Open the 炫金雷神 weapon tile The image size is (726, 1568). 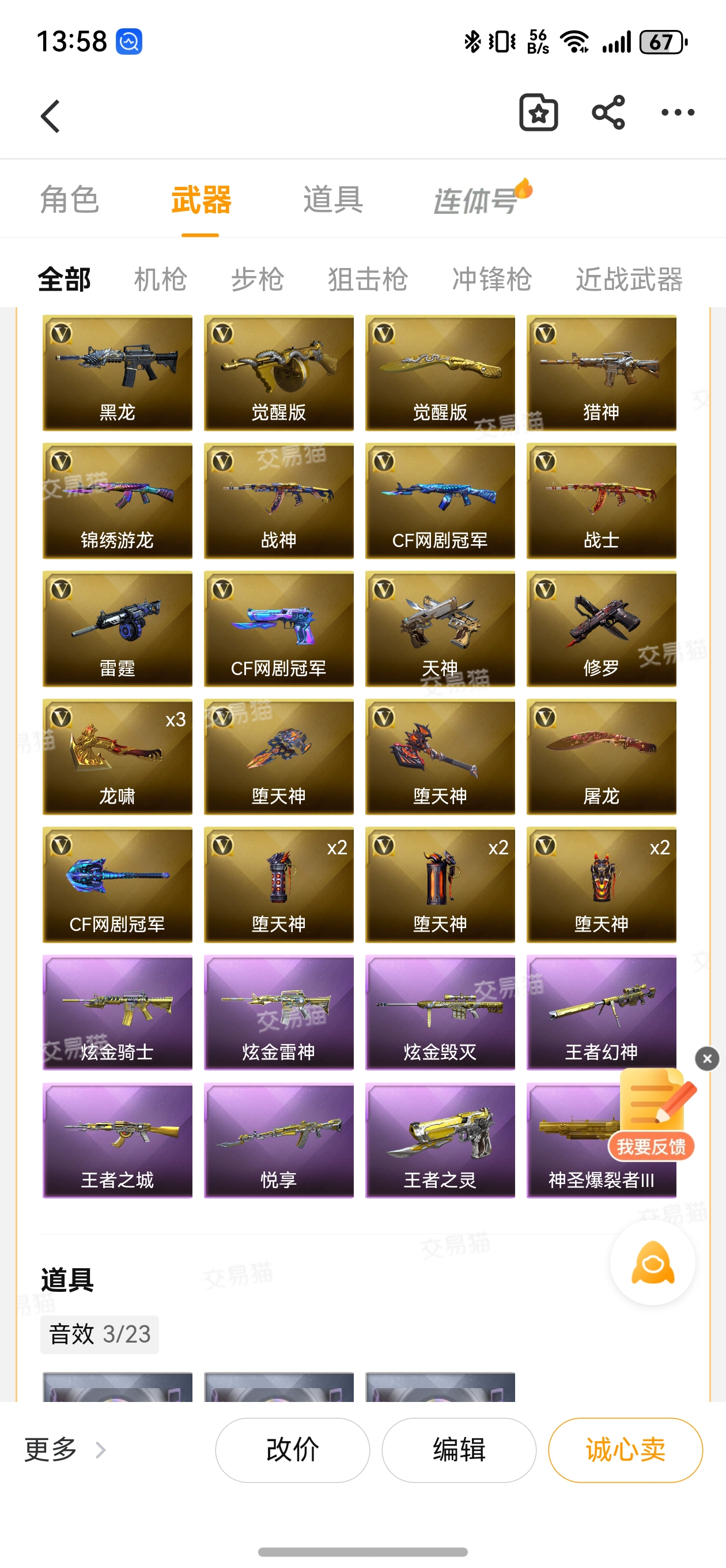(279, 1012)
